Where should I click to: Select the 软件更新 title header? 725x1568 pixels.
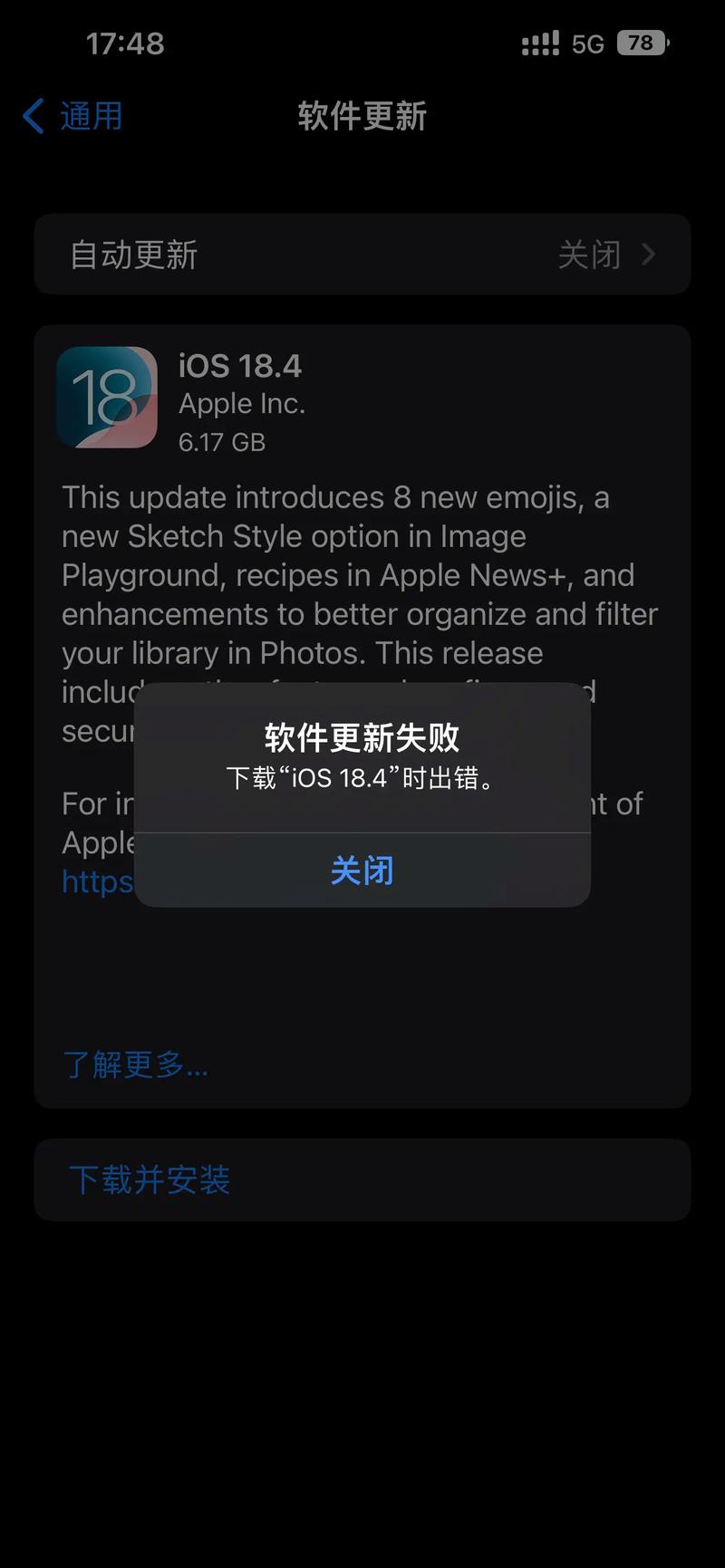[x=361, y=117]
